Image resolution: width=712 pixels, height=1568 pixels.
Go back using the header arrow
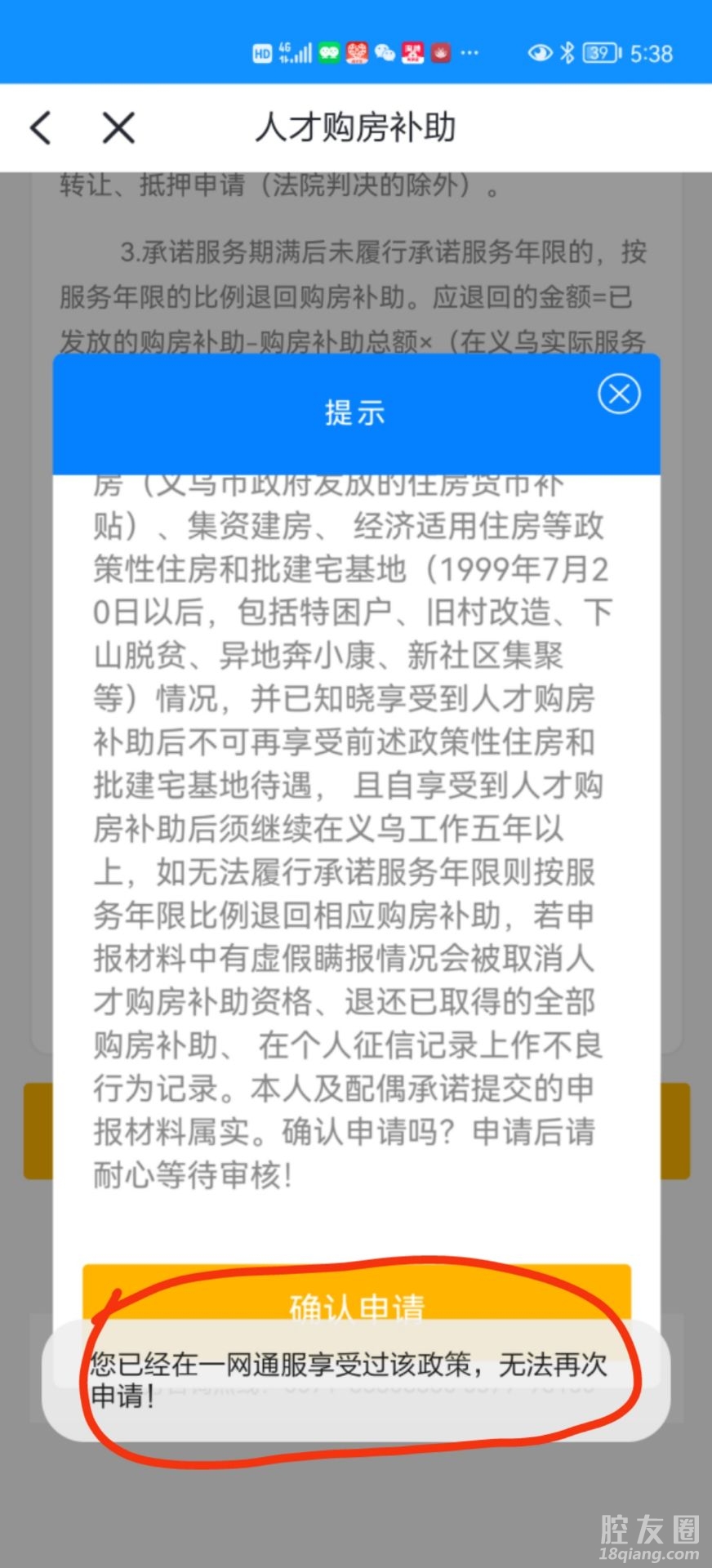point(41,128)
